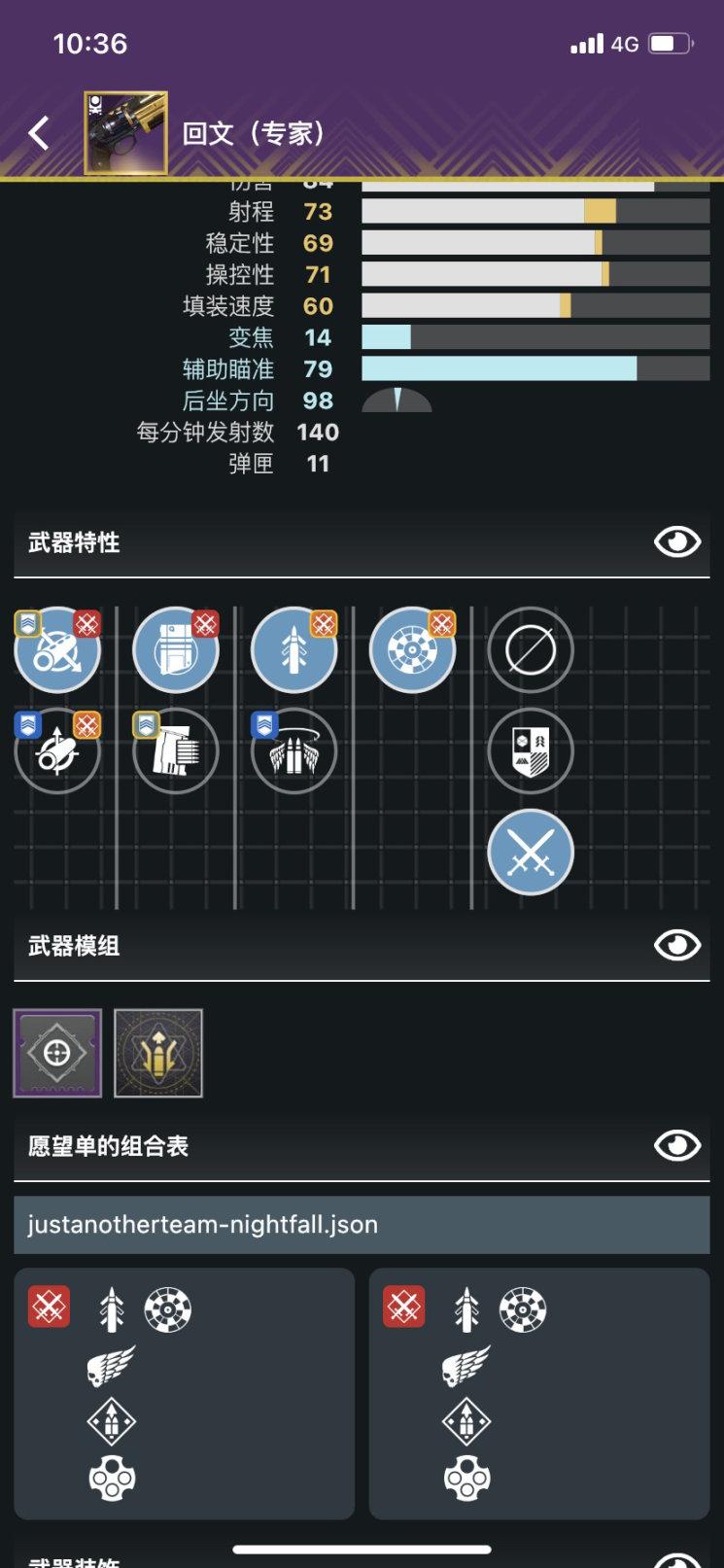
Task: Open the weapon thumbnail in header
Action: point(125,133)
